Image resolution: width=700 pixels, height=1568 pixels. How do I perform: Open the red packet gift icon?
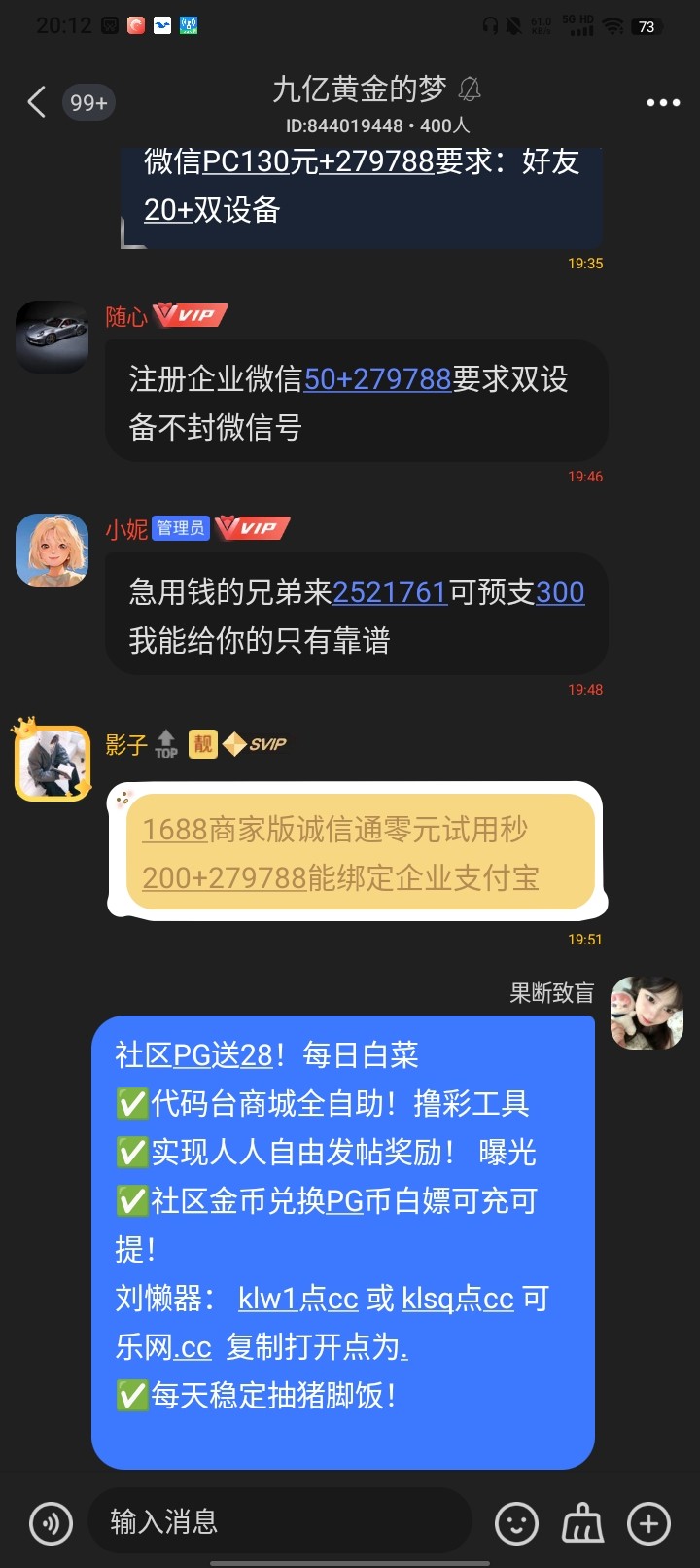[x=582, y=1523]
